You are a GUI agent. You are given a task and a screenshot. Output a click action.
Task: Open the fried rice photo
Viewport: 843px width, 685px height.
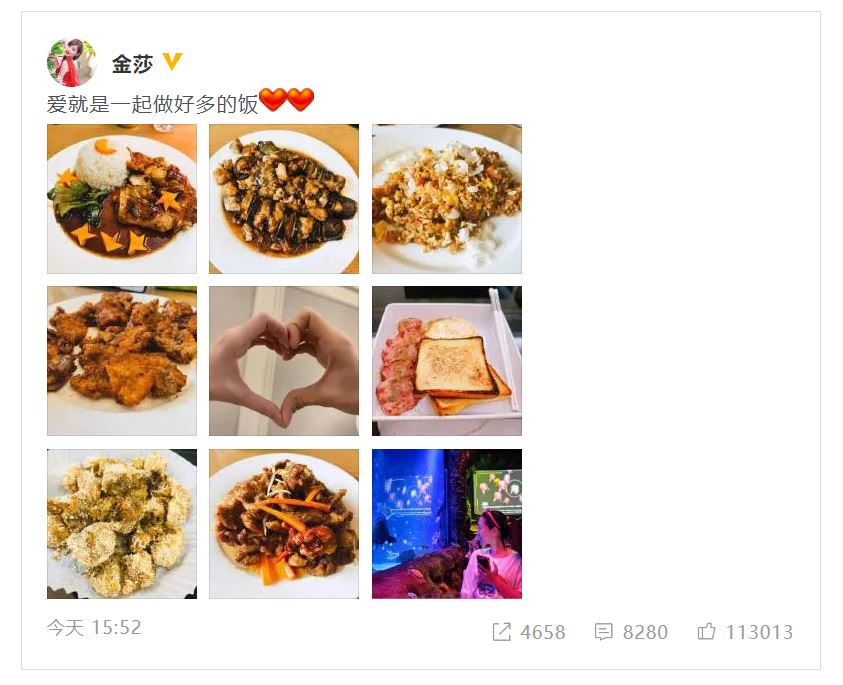pos(447,199)
